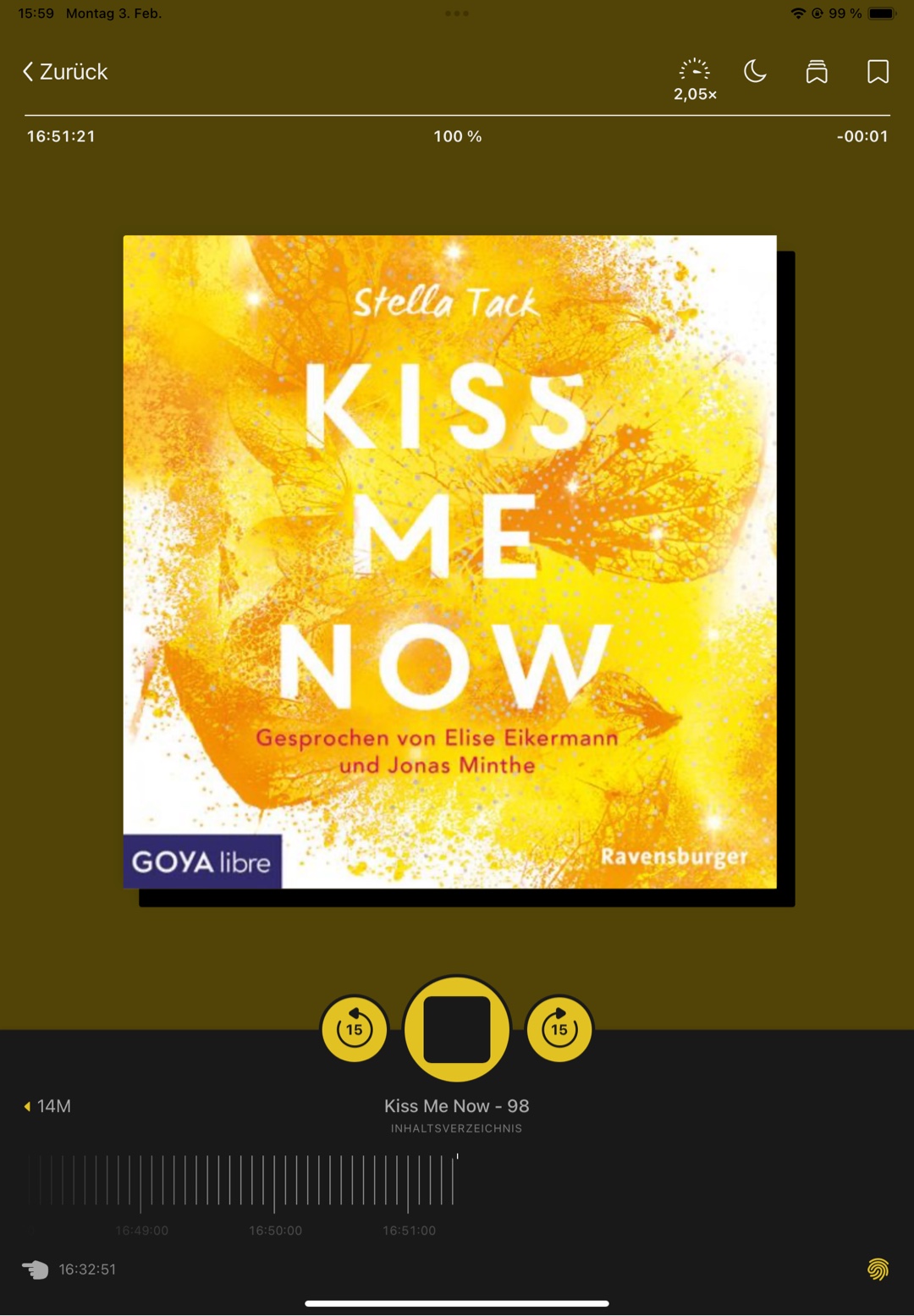The height and width of the screenshot is (1316, 914).
Task: Change the 2,05× playback speed
Action: click(x=695, y=80)
